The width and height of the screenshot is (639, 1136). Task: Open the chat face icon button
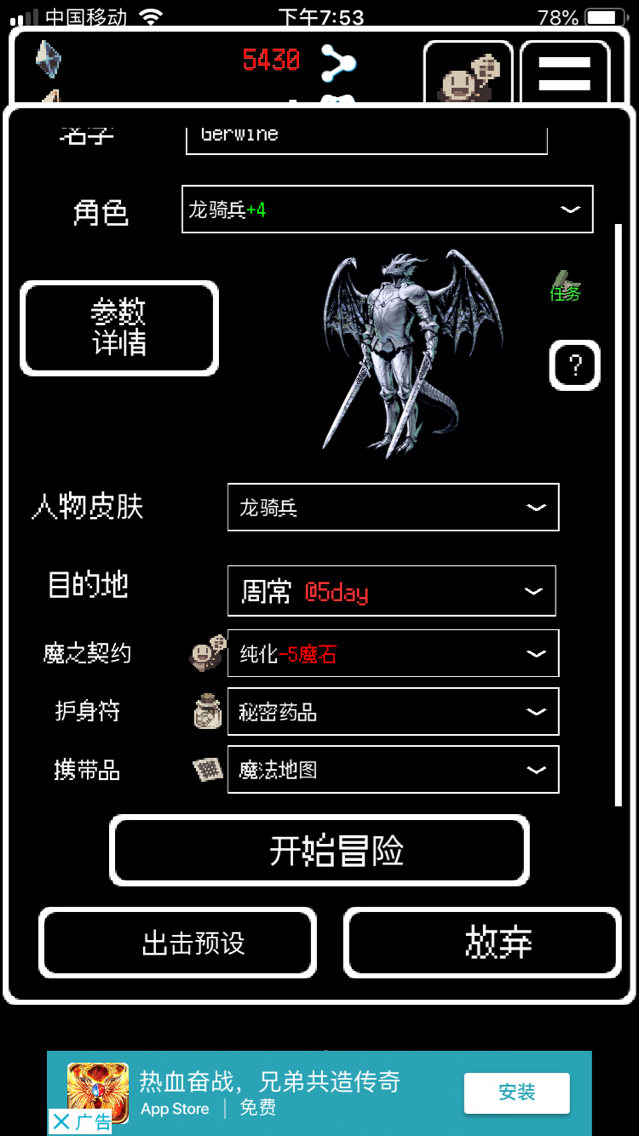coord(467,73)
